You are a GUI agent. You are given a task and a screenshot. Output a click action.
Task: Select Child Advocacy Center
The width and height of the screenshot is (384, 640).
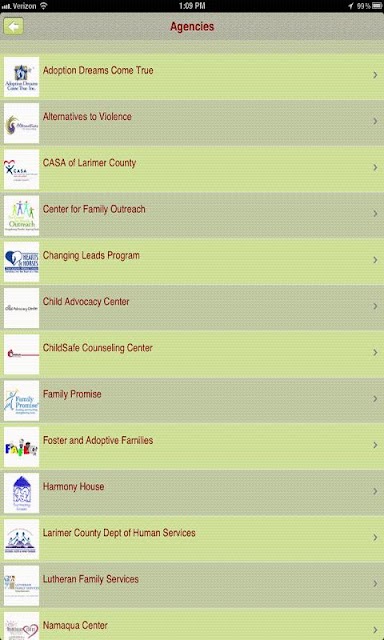click(192, 308)
